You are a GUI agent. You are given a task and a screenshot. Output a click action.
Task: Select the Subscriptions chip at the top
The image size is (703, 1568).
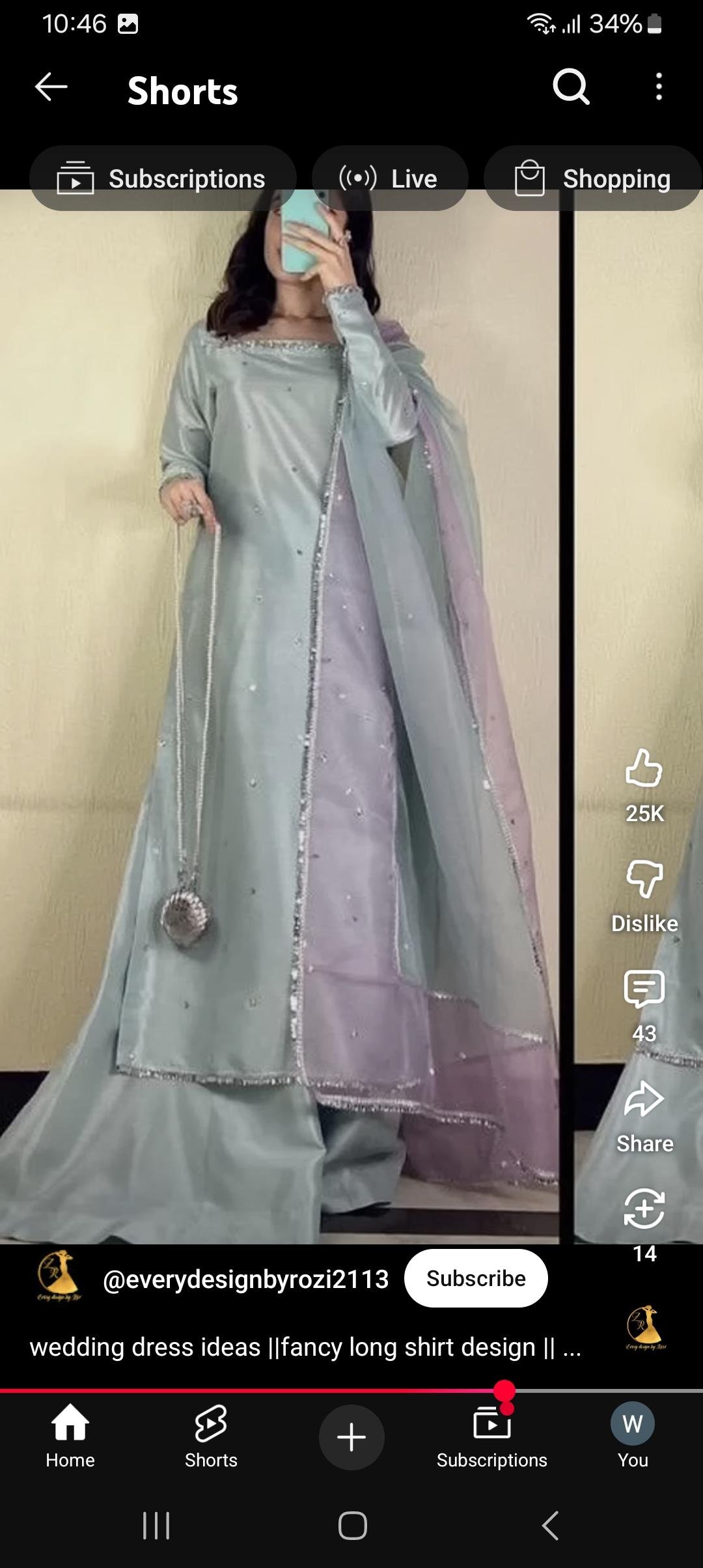(163, 178)
